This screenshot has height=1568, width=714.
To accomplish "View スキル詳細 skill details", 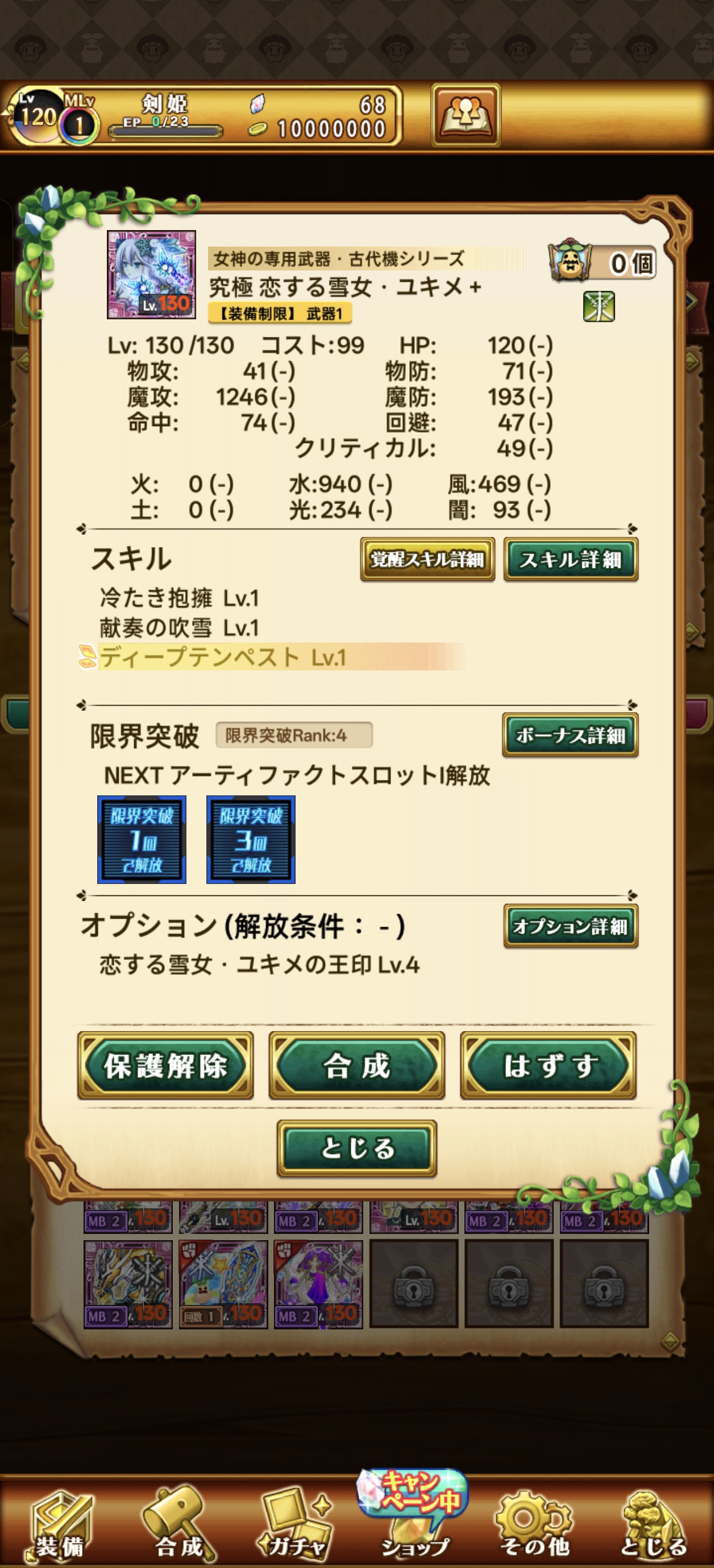I will coord(570,559).
